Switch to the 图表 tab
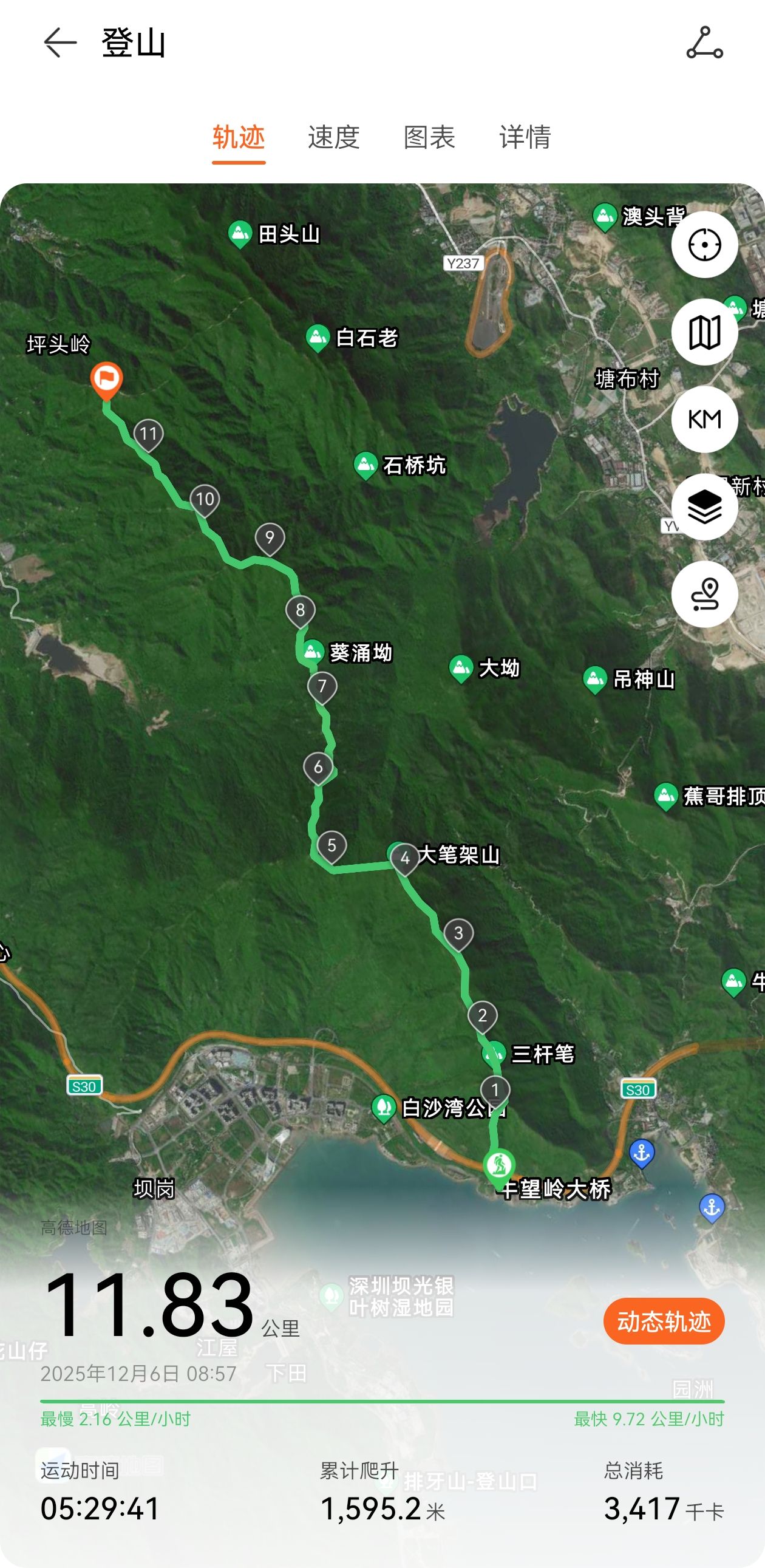The height and width of the screenshot is (1568, 765). 430,137
